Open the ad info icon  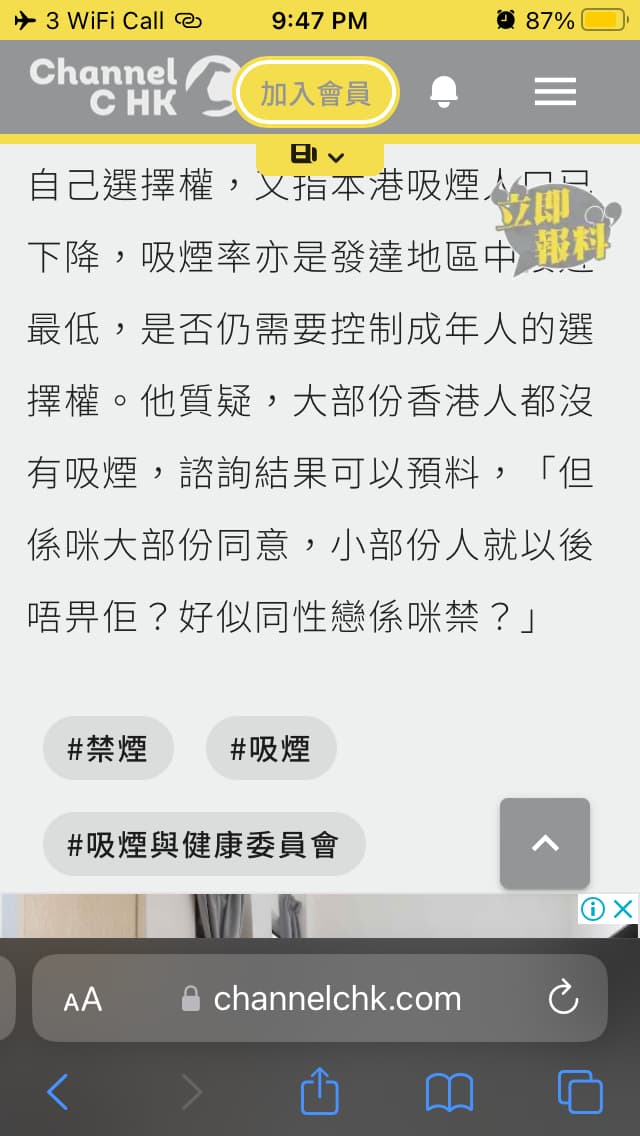pos(592,909)
